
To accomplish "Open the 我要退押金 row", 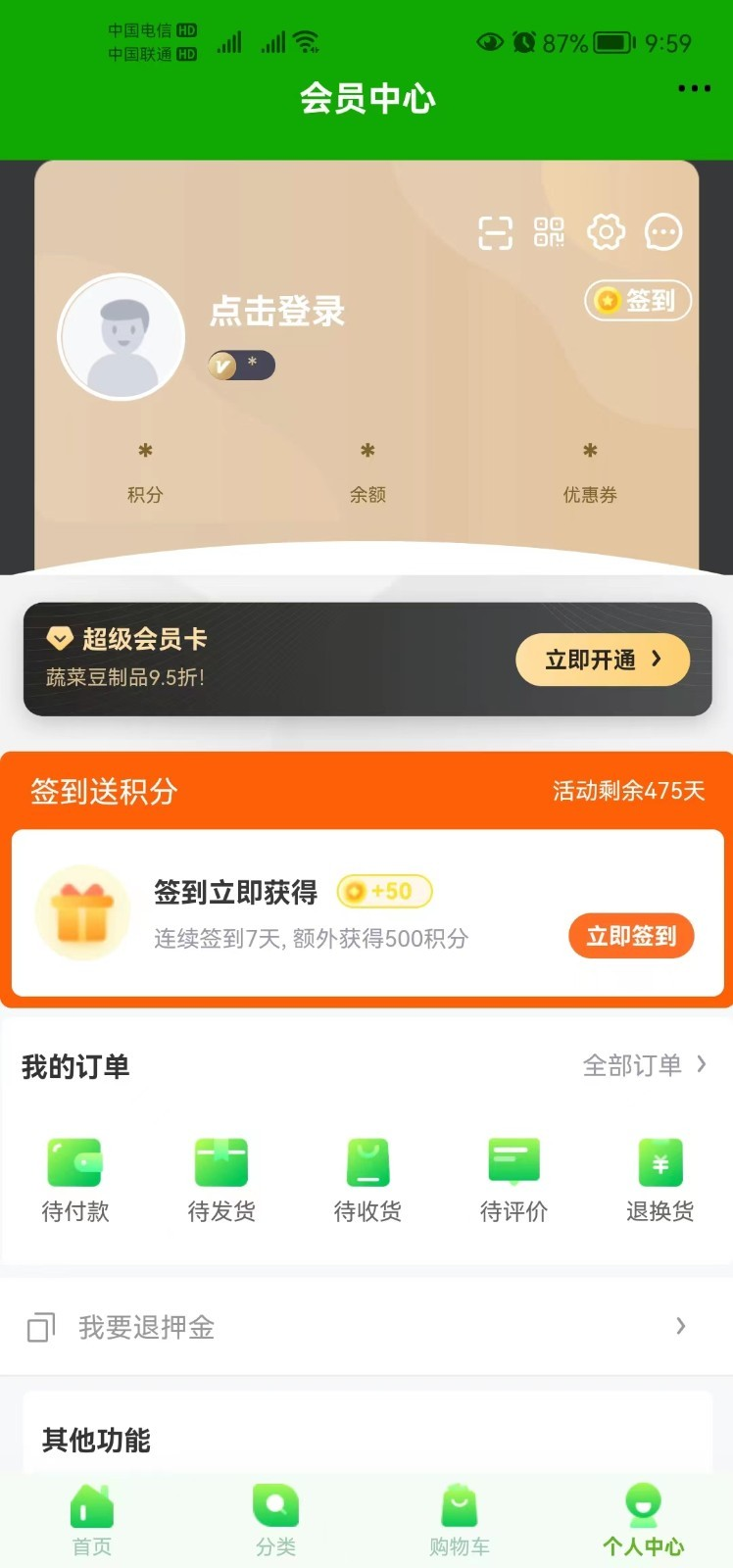I will pos(366,1327).
